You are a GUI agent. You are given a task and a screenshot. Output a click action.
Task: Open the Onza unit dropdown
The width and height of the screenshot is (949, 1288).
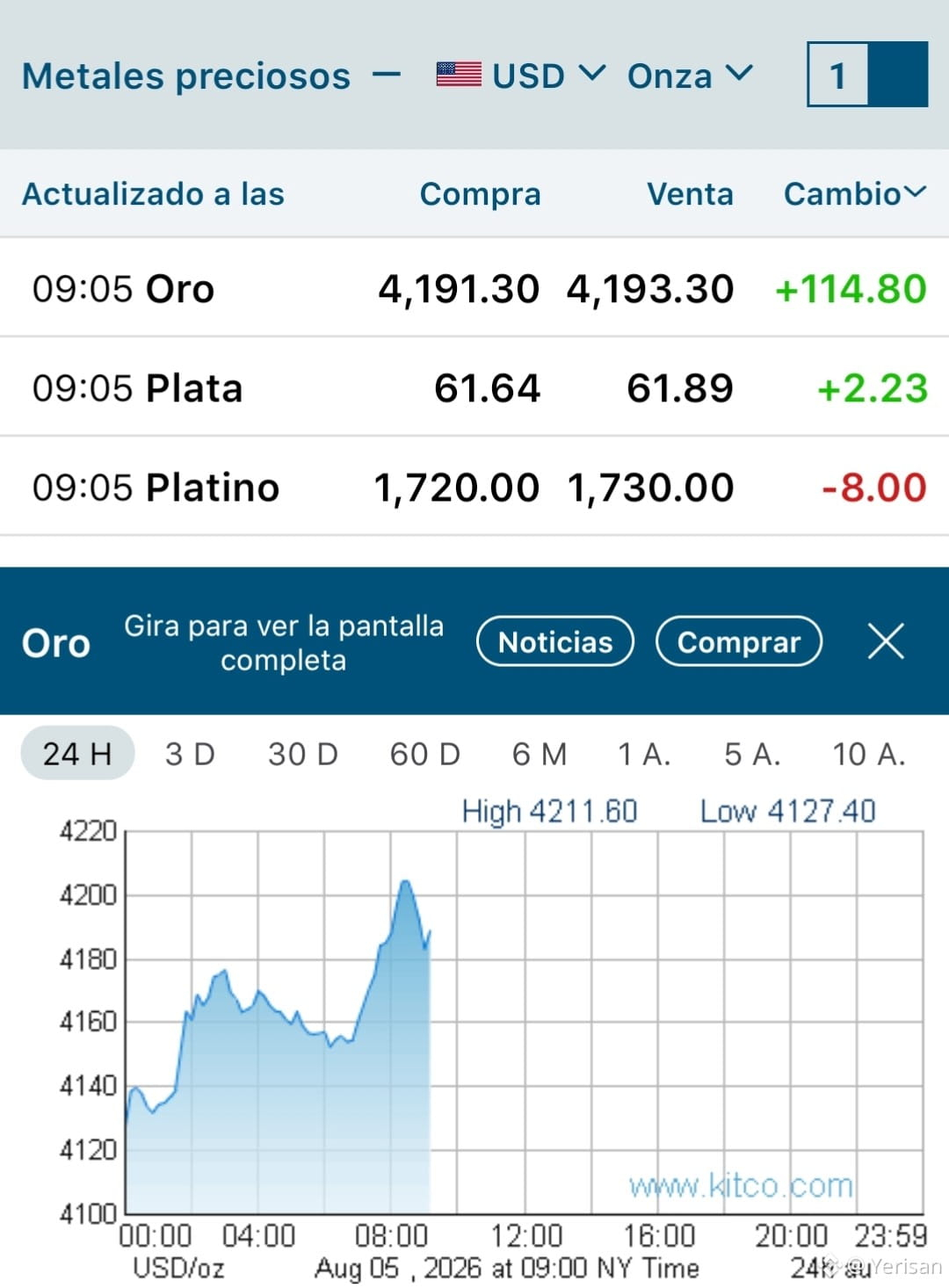[x=690, y=76]
